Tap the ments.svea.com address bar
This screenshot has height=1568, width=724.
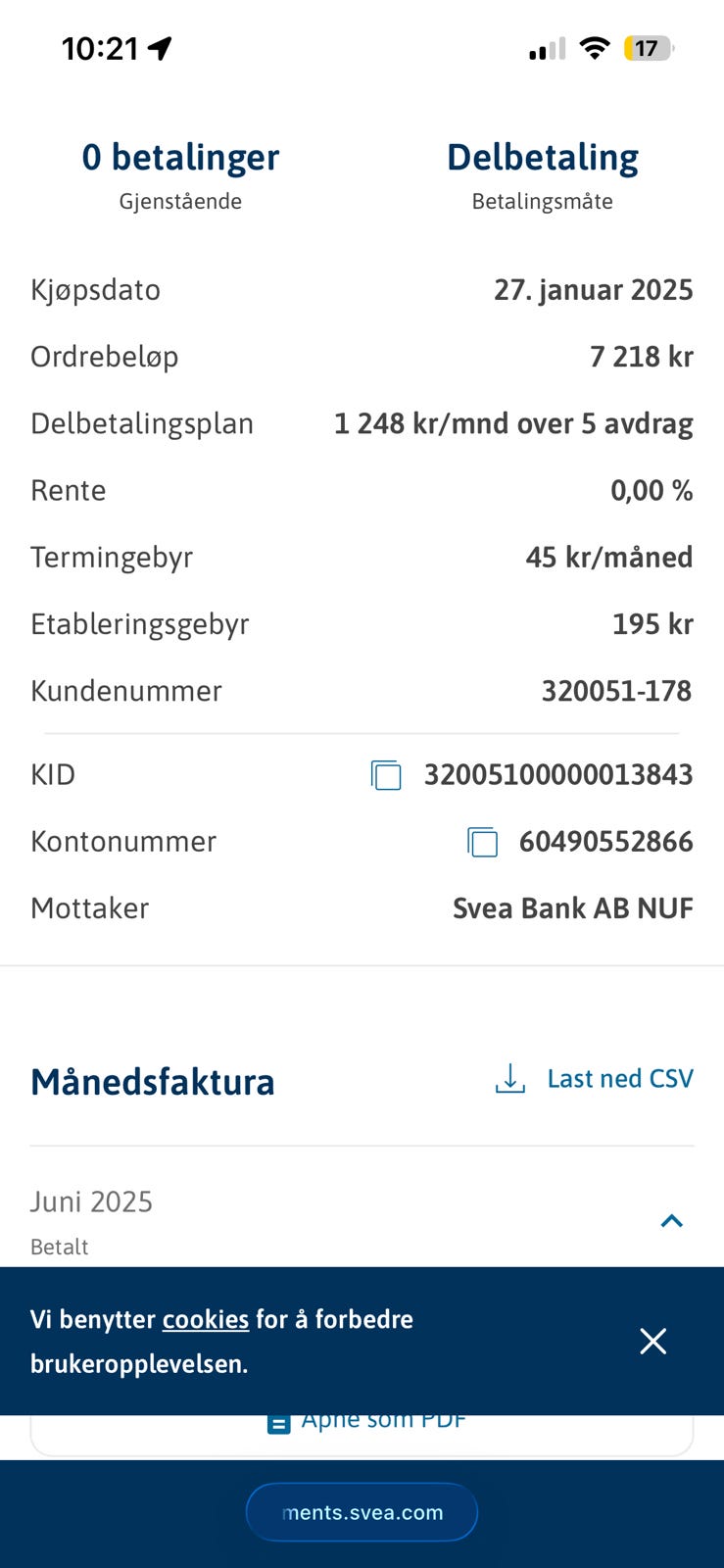pos(362,1512)
